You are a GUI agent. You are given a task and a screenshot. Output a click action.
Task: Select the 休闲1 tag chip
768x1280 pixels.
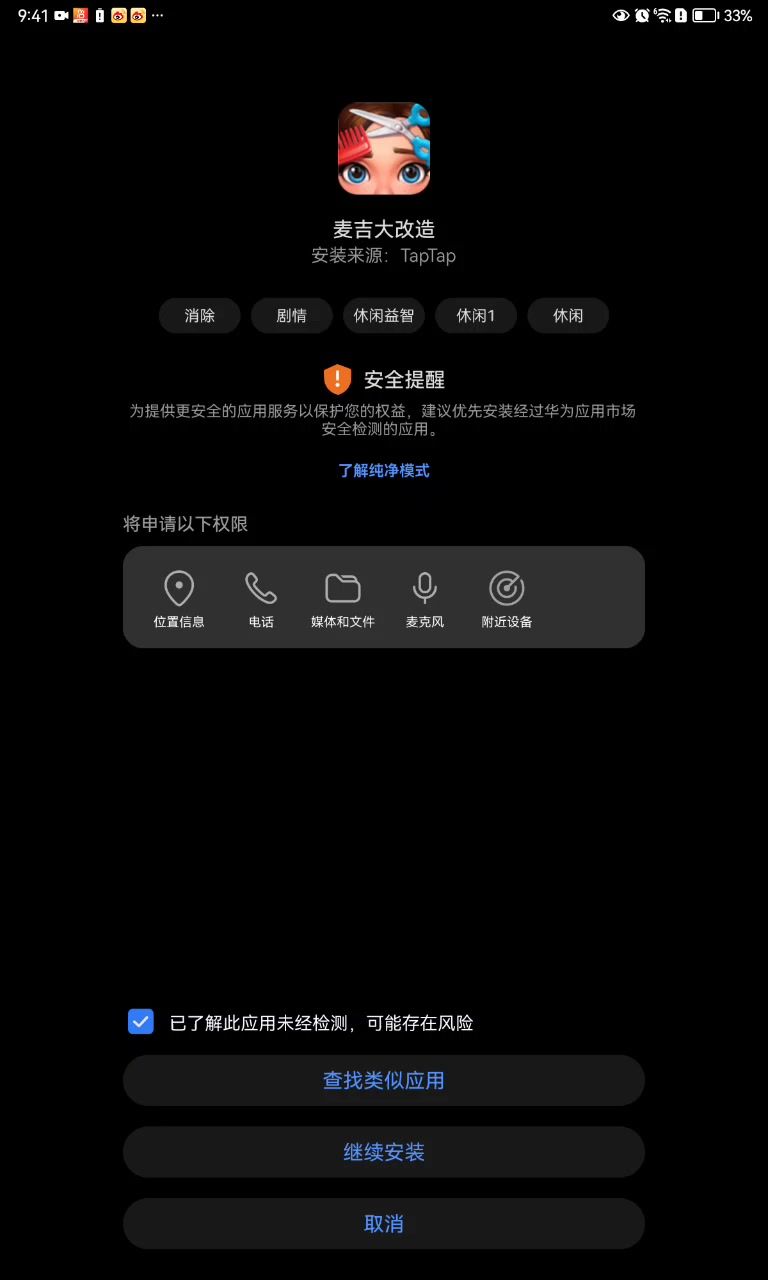pos(476,315)
